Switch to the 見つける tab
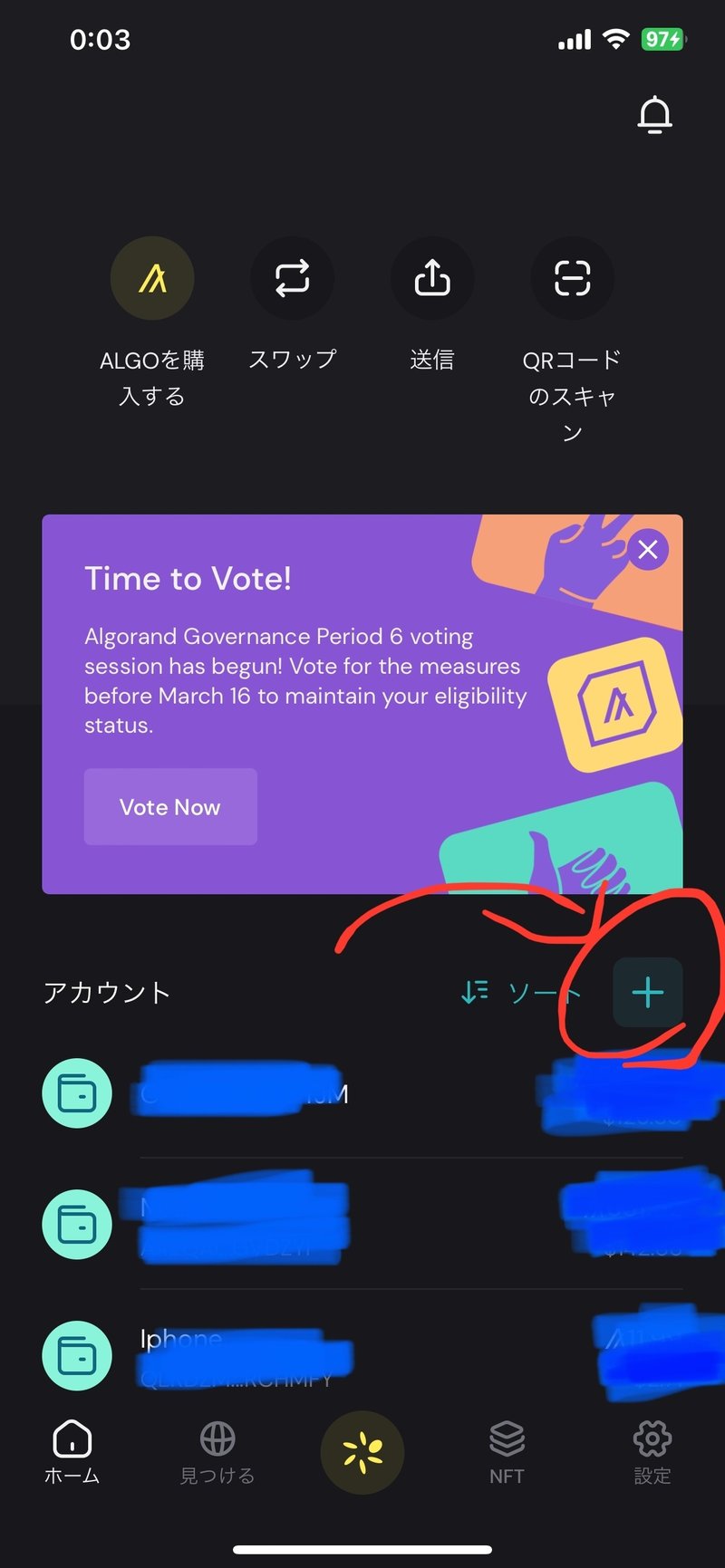Image resolution: width=725 pixels, height=1568 pixels. [x=217, y=1453]
